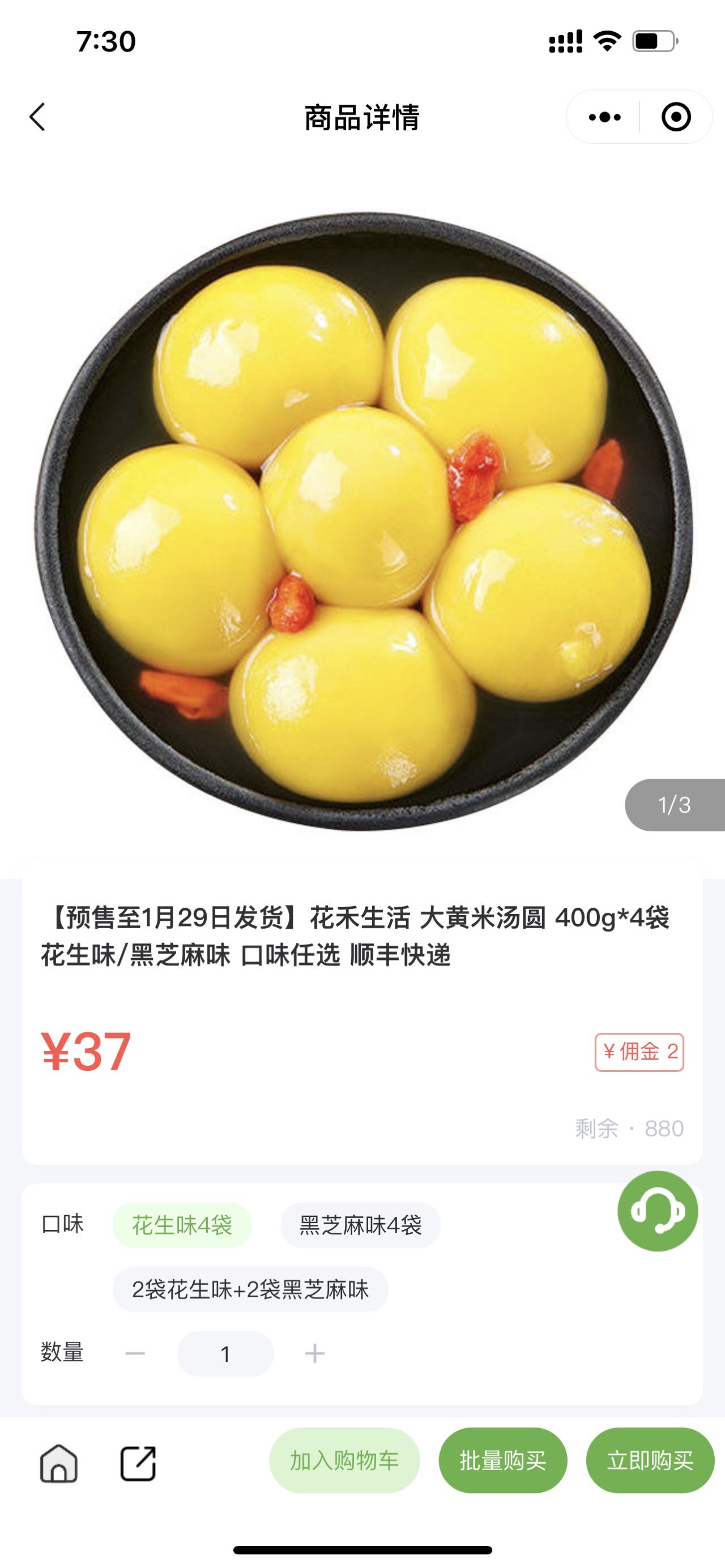Tap 批量购买 to buy in bulk
Image resolution: width=725 pixels, height=1568 pixels.
pos(503,1460)
